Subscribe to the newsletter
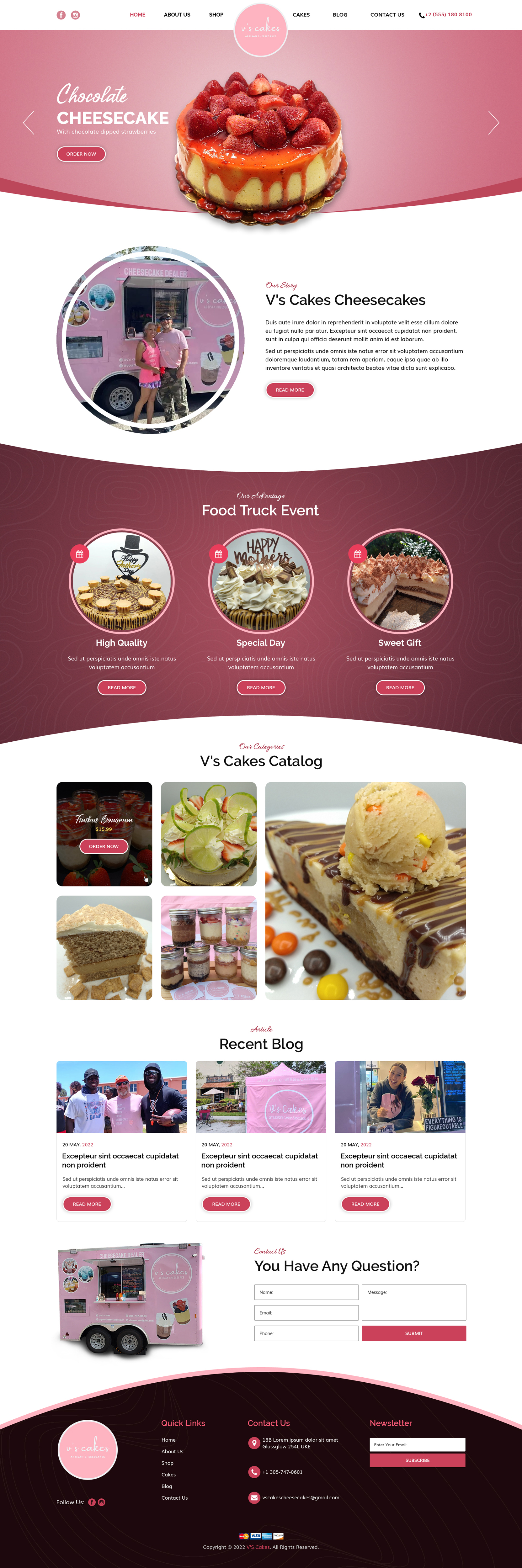 (x=417, y=1460)
